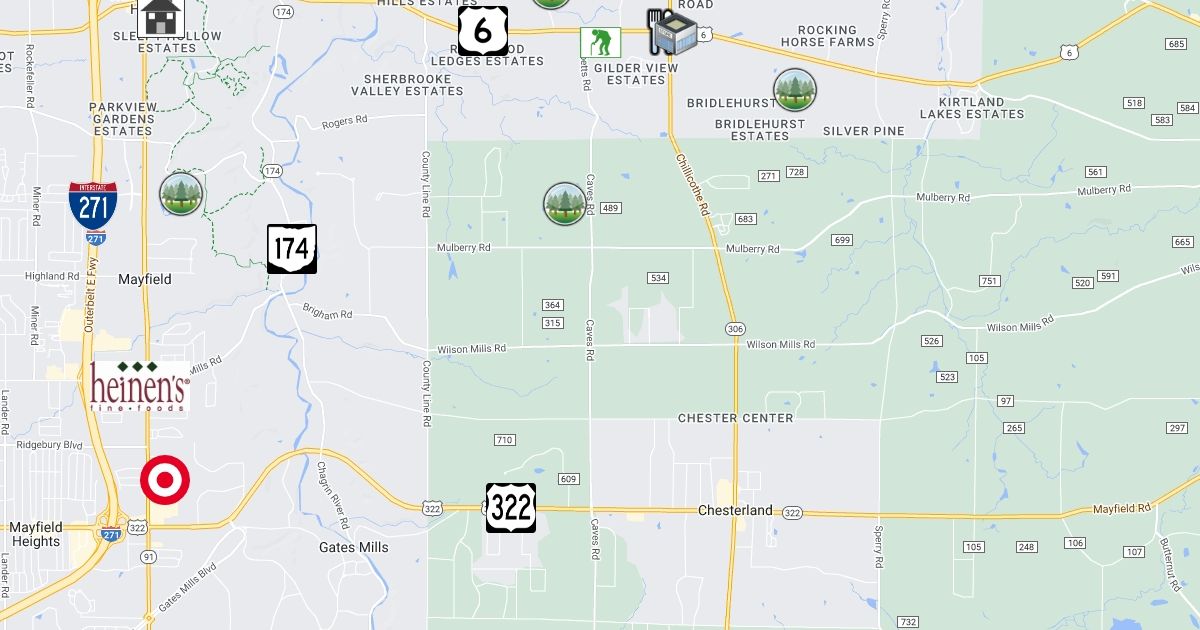Tap the house marker above Sleepy Hollow Estates
The height and width of the screenshot is (630, 1200).
pos(163,16)
